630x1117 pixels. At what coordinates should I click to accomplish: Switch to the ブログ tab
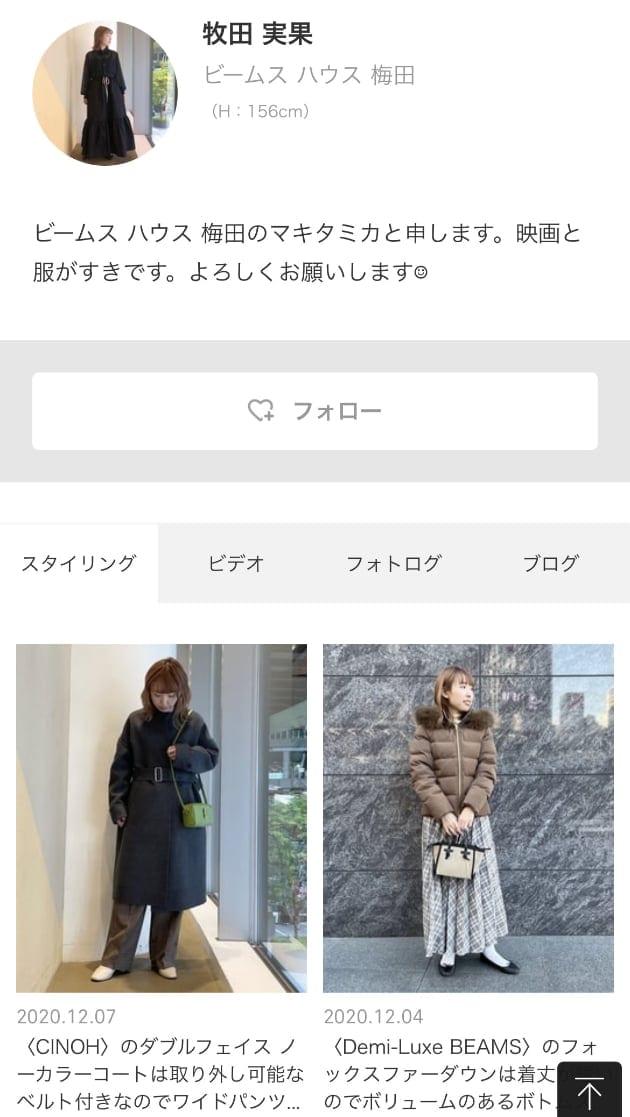[551, 563]
